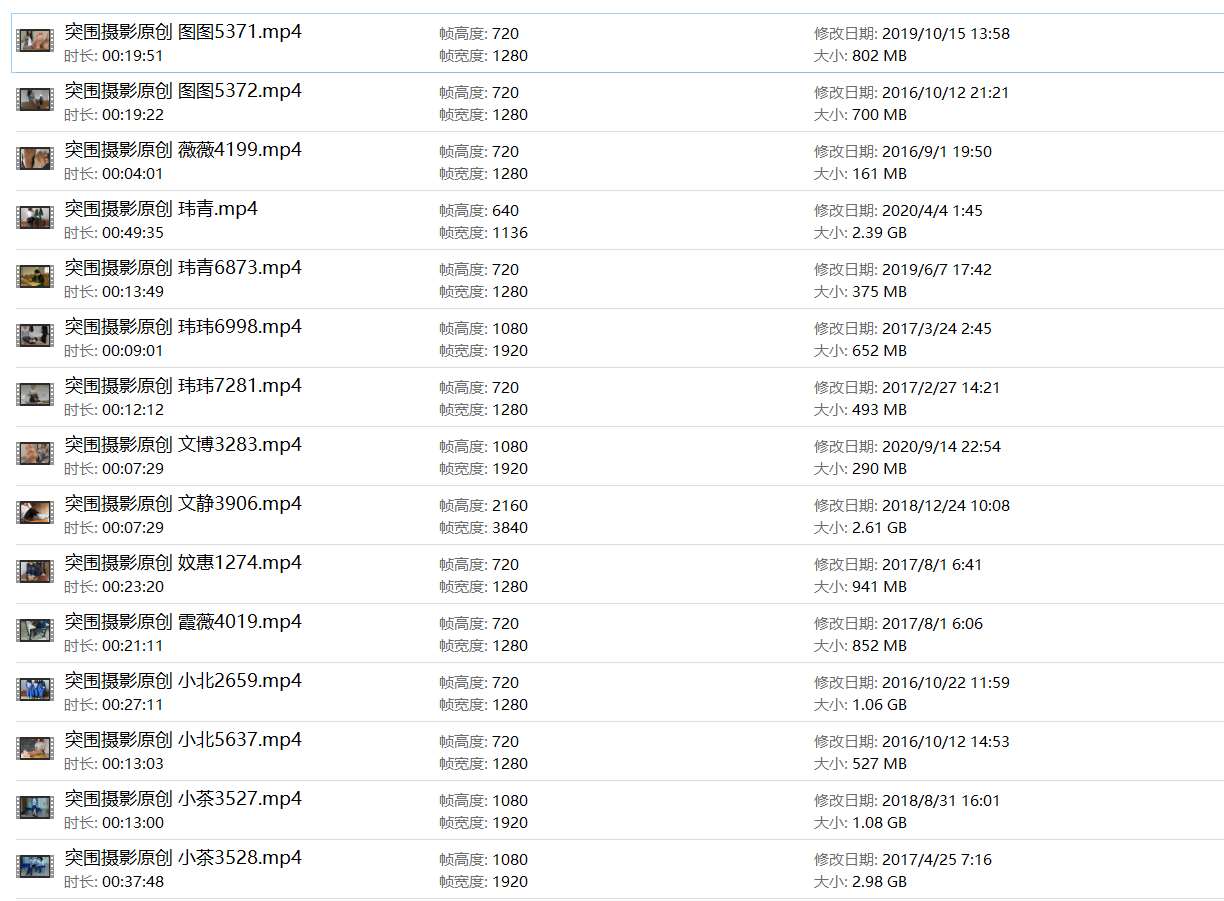
Task: Select the file 玮青6873.mp4
Action: (183, 268)
